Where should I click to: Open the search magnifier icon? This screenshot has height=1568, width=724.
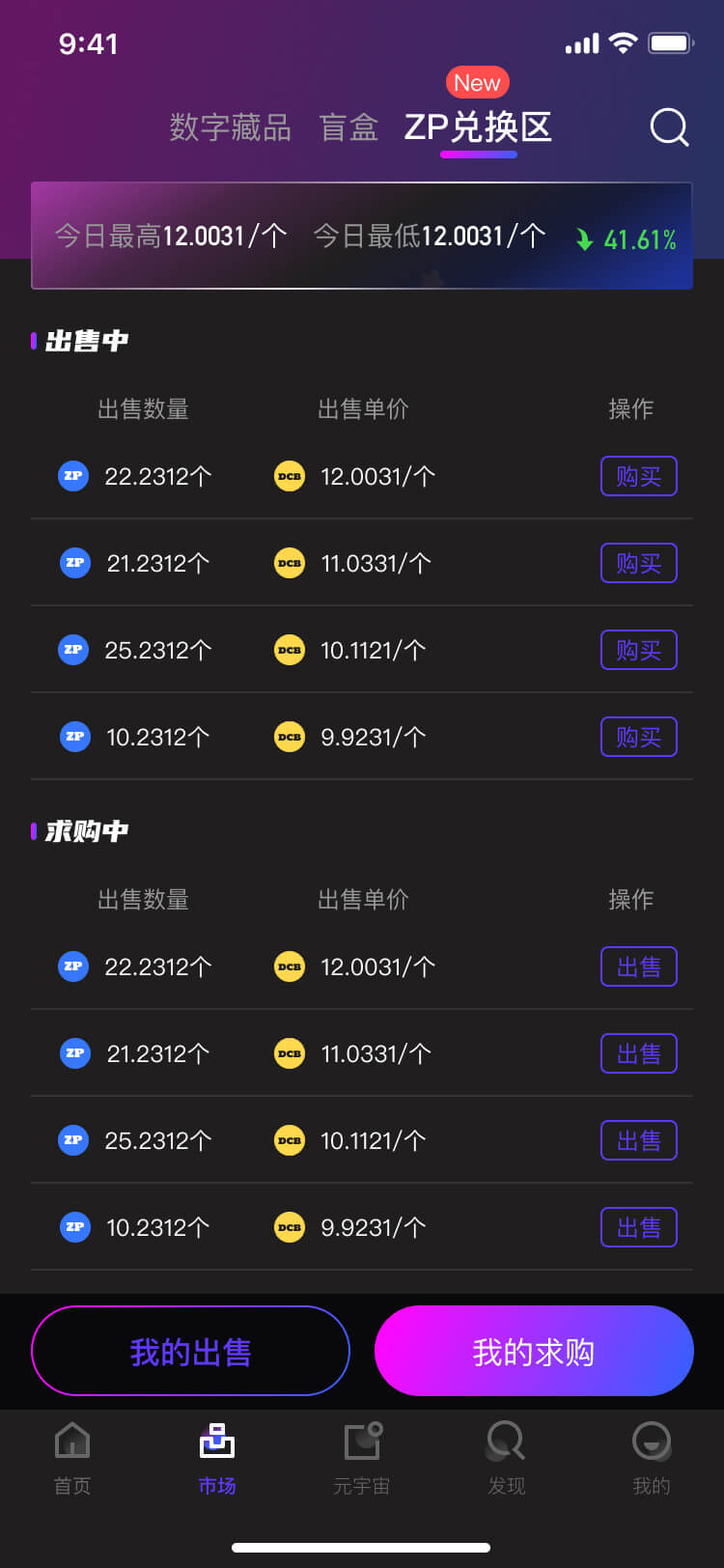[x=669, y=126]
